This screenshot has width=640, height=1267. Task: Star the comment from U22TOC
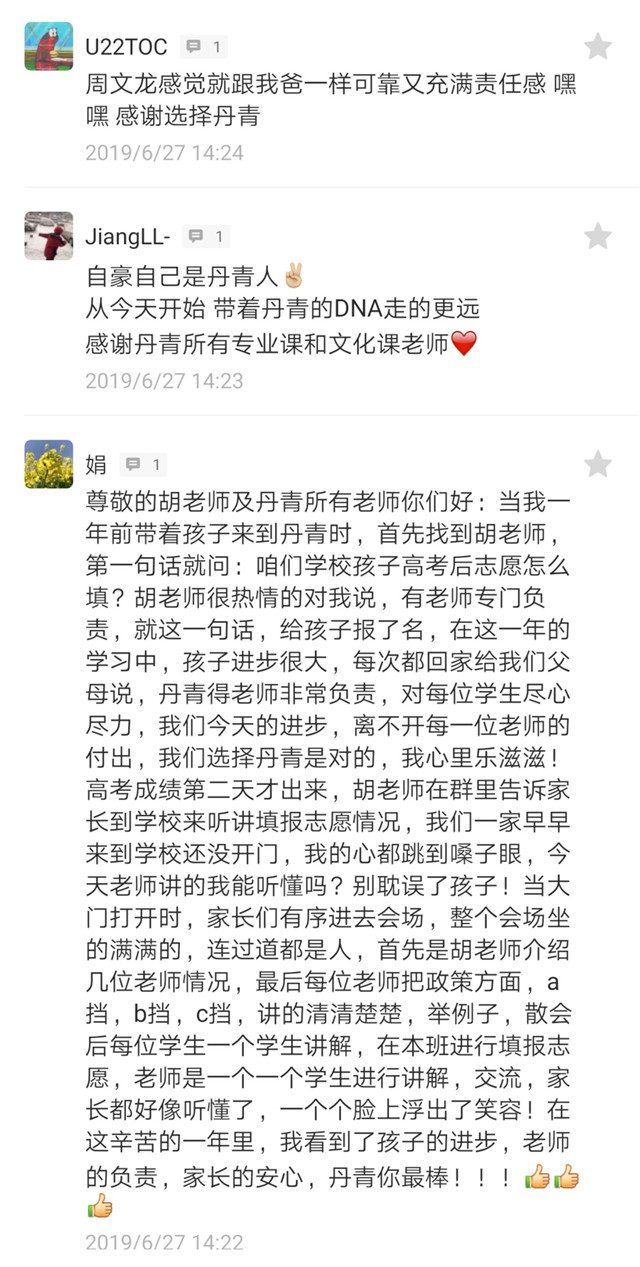coord(597,46)
